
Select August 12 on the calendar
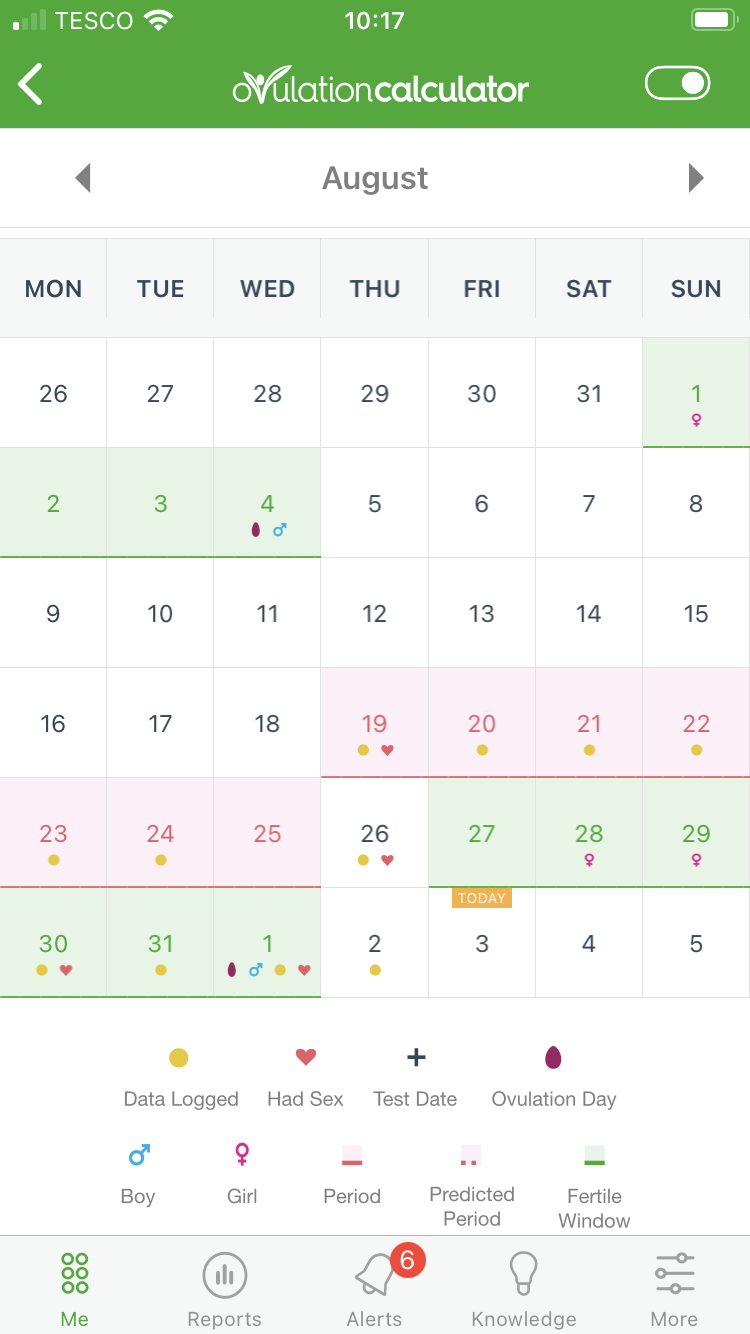[374, 613]
